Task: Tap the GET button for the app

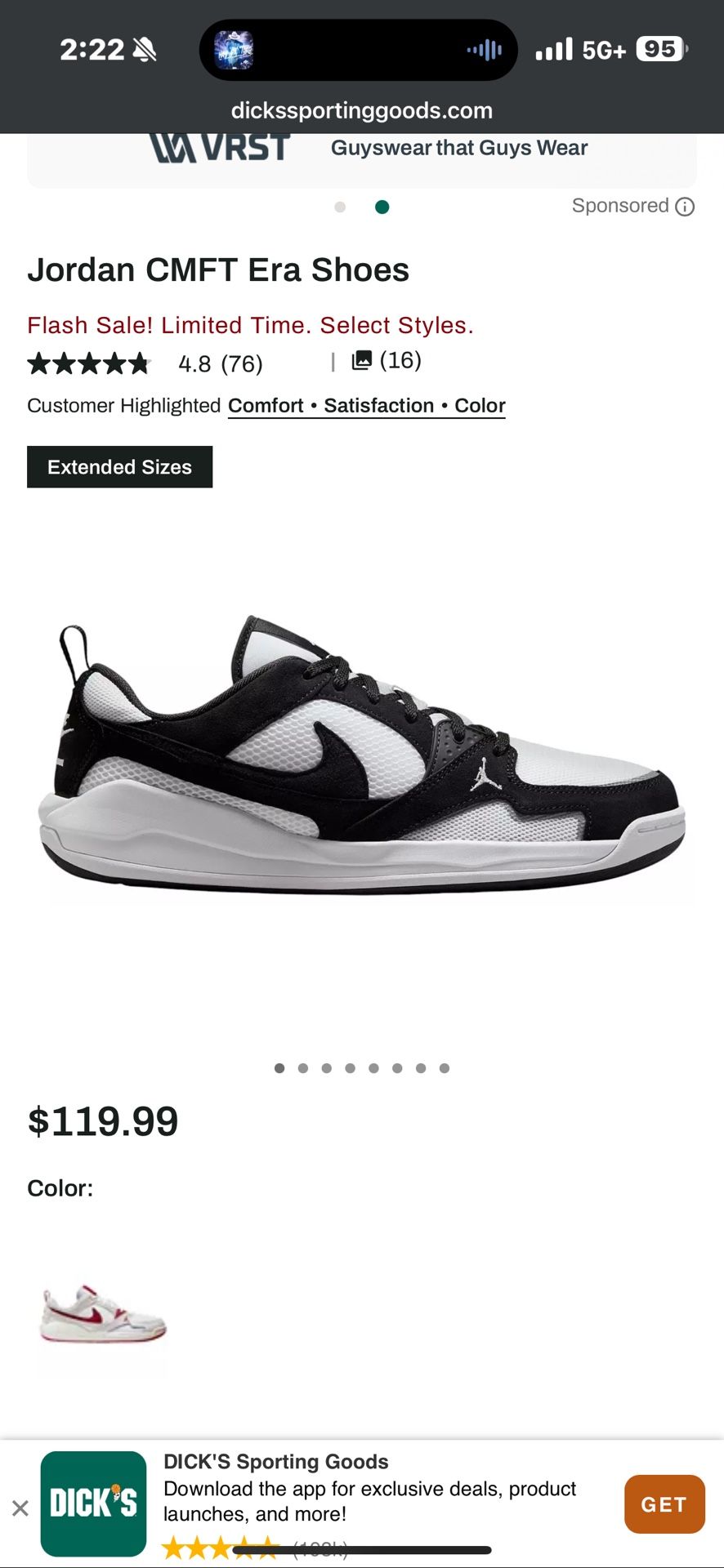Action: click(x=664, y=1503)
